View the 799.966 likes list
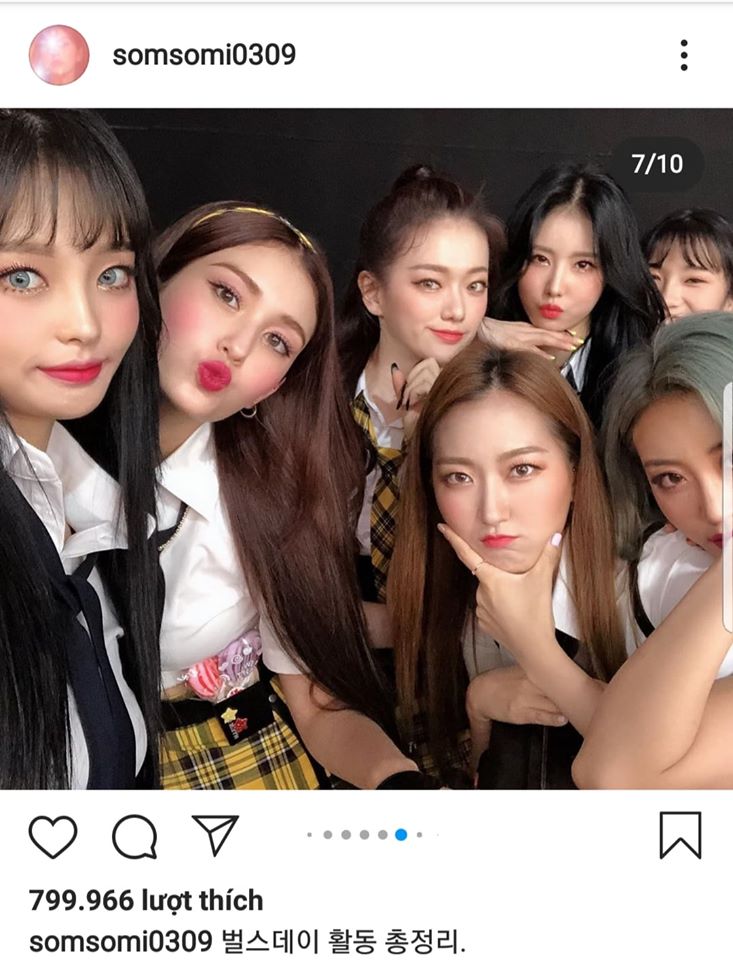This screenshot has width=733, height=960. (x=147, y=900)
